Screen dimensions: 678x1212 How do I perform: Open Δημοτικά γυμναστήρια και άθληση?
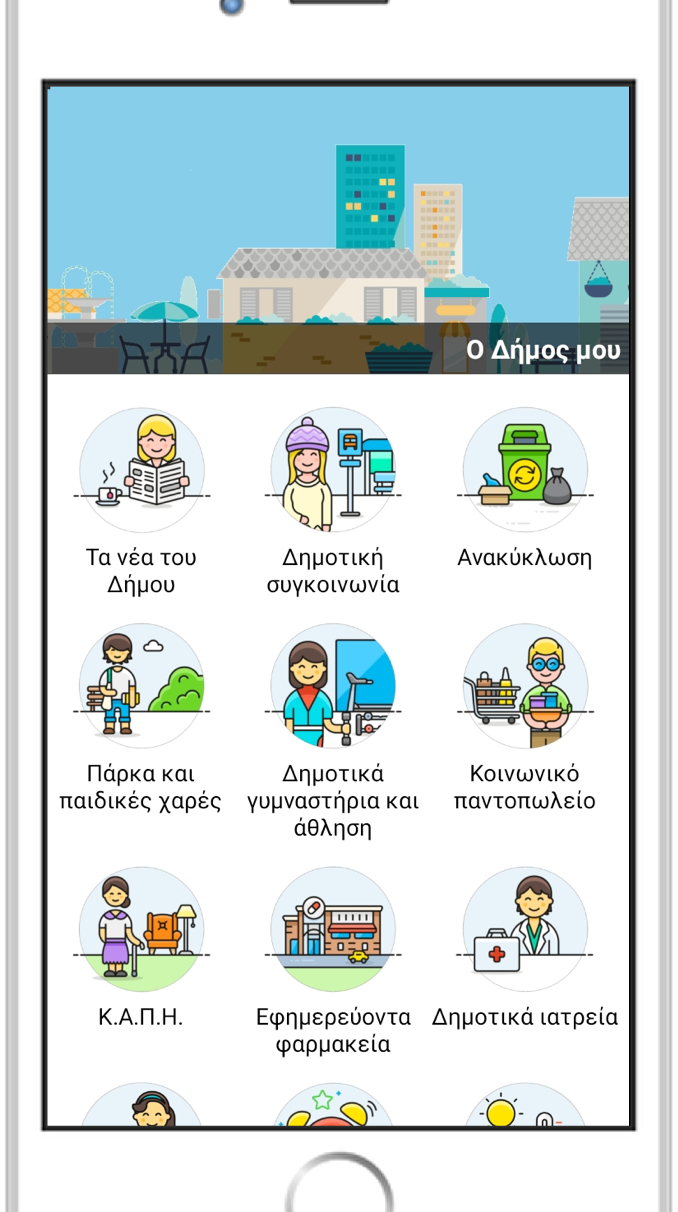click(333, 686)
